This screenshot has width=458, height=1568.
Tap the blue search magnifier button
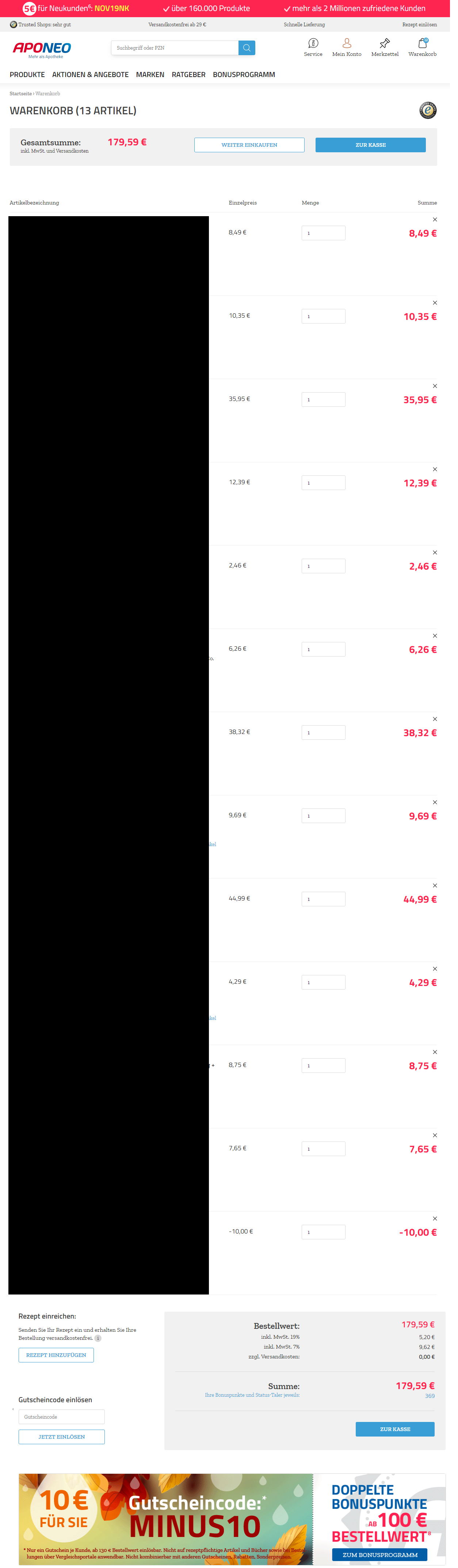pos(251,49)
